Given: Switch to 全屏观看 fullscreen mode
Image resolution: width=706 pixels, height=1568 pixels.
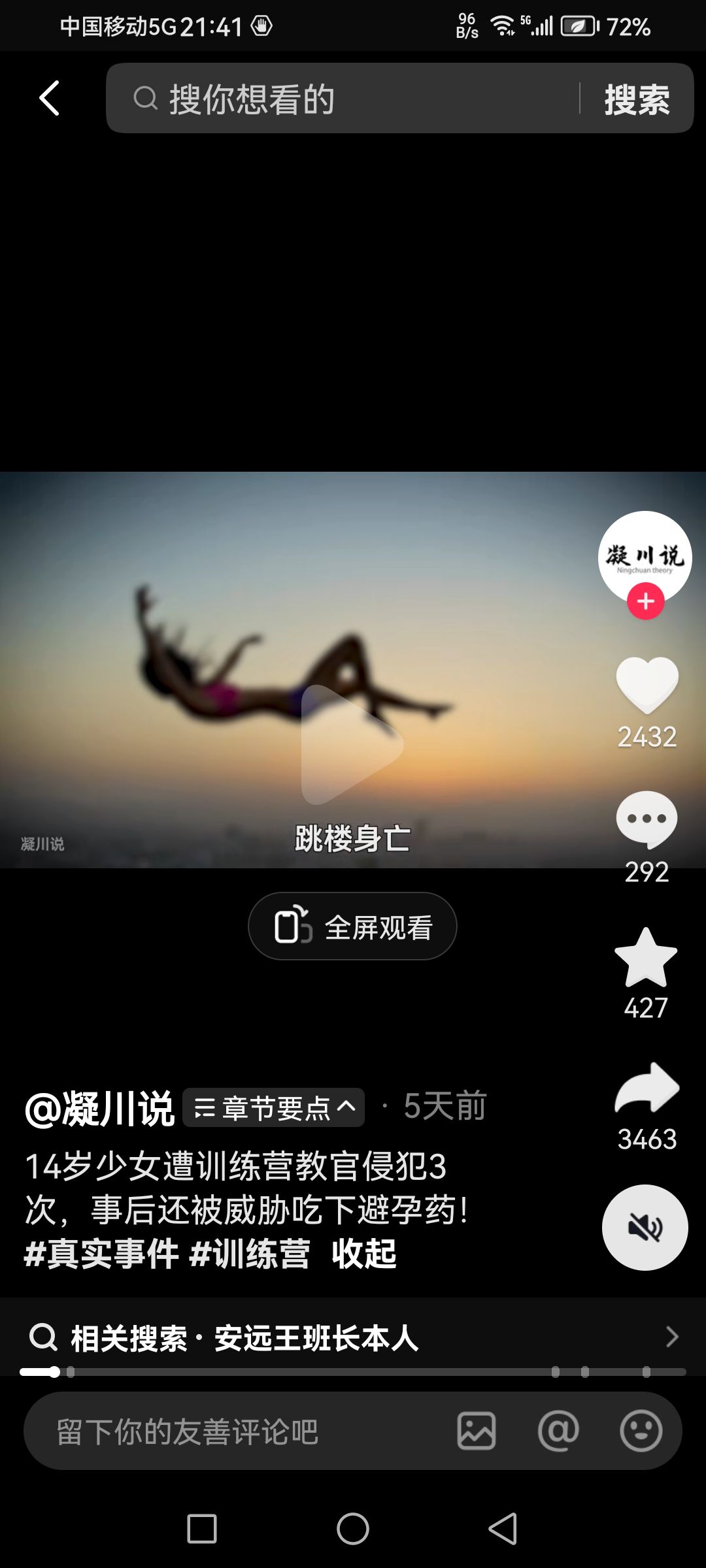Looking at the screenshot, I should click(x=352, y=926).
